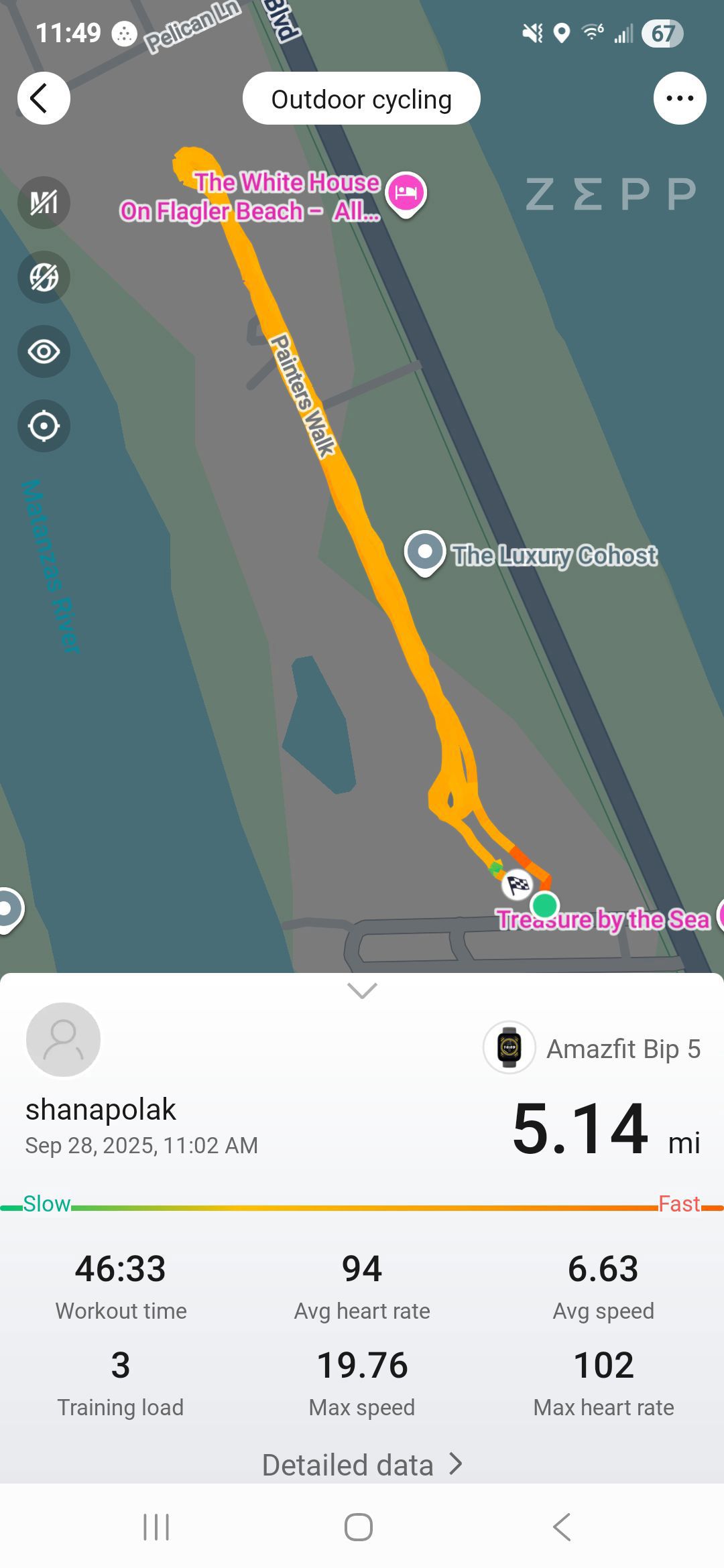Collapse the workout summary panel chevron

coord(362,990)
